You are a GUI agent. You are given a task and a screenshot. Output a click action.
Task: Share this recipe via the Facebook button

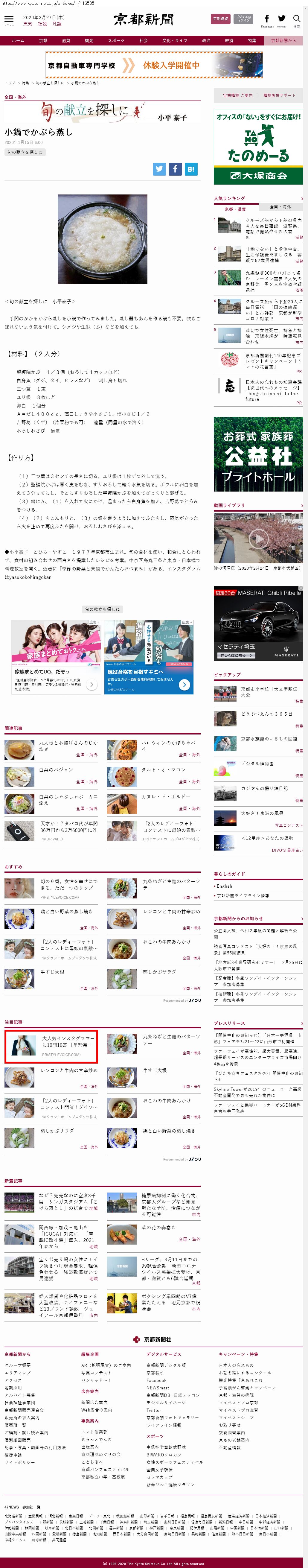coord(175,169)
